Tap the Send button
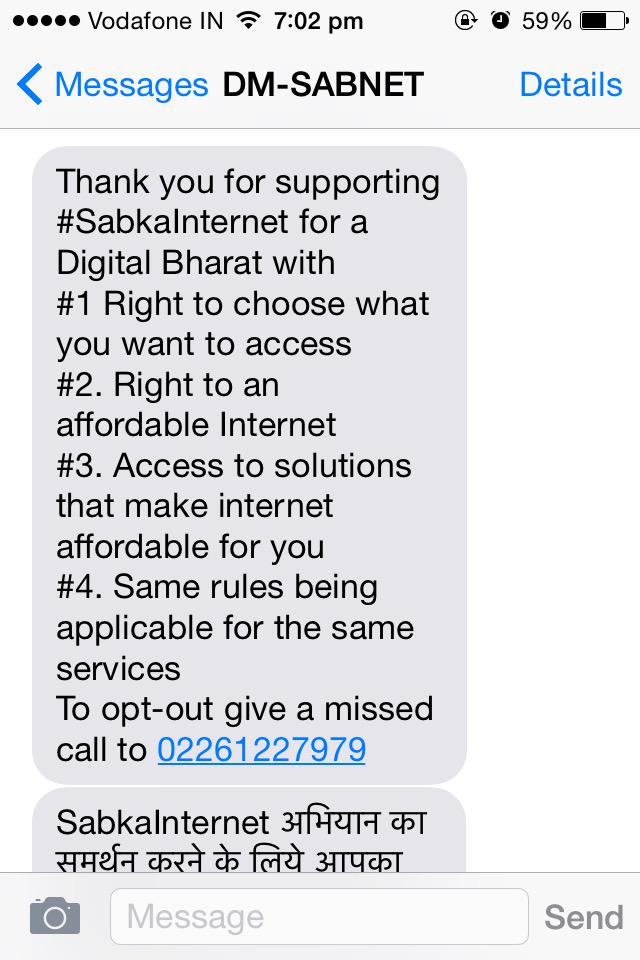The width and height of the screenshot is (640, 960). (x=583, y=916)
